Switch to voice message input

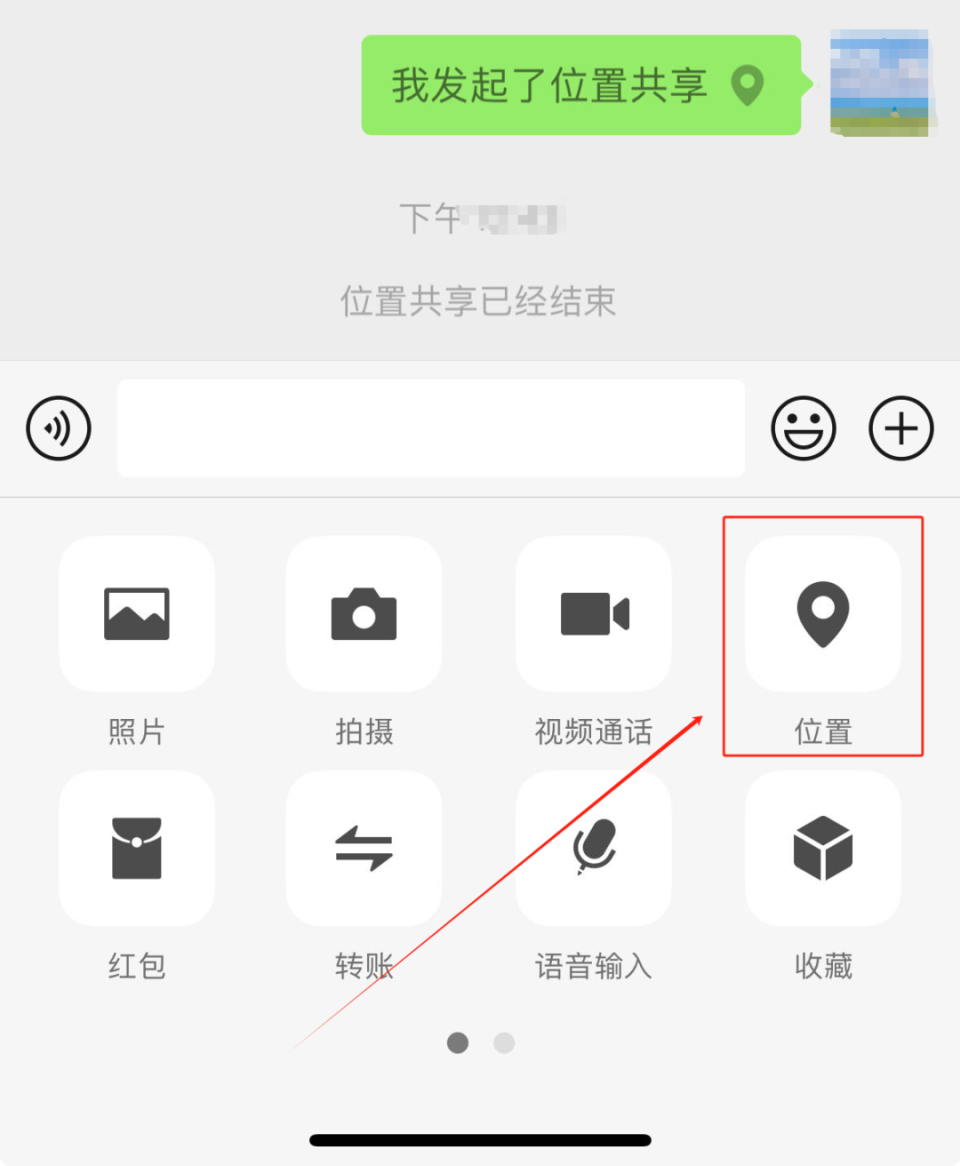click(58, 429)
